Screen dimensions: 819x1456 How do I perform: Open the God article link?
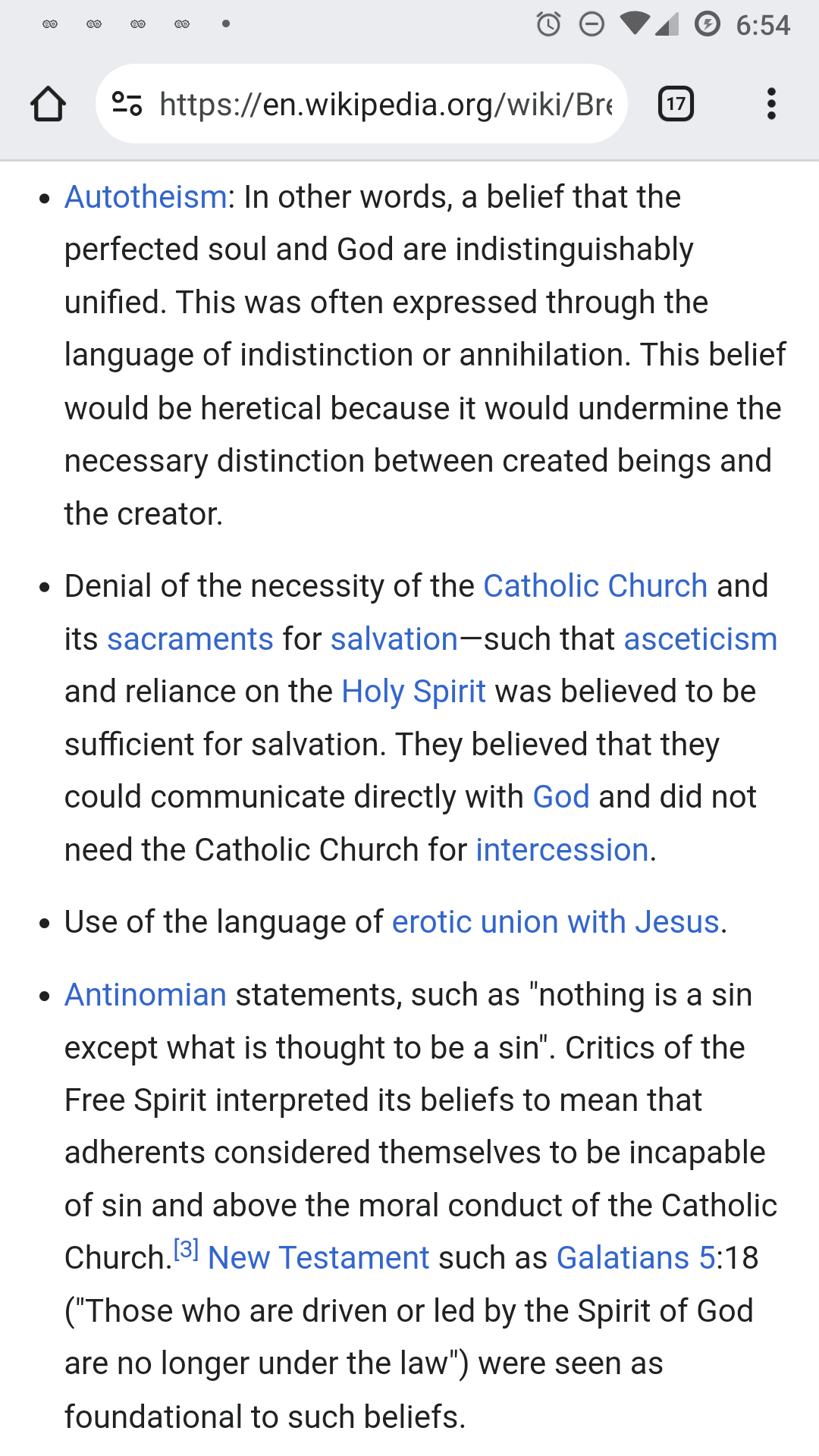point(561,797)
